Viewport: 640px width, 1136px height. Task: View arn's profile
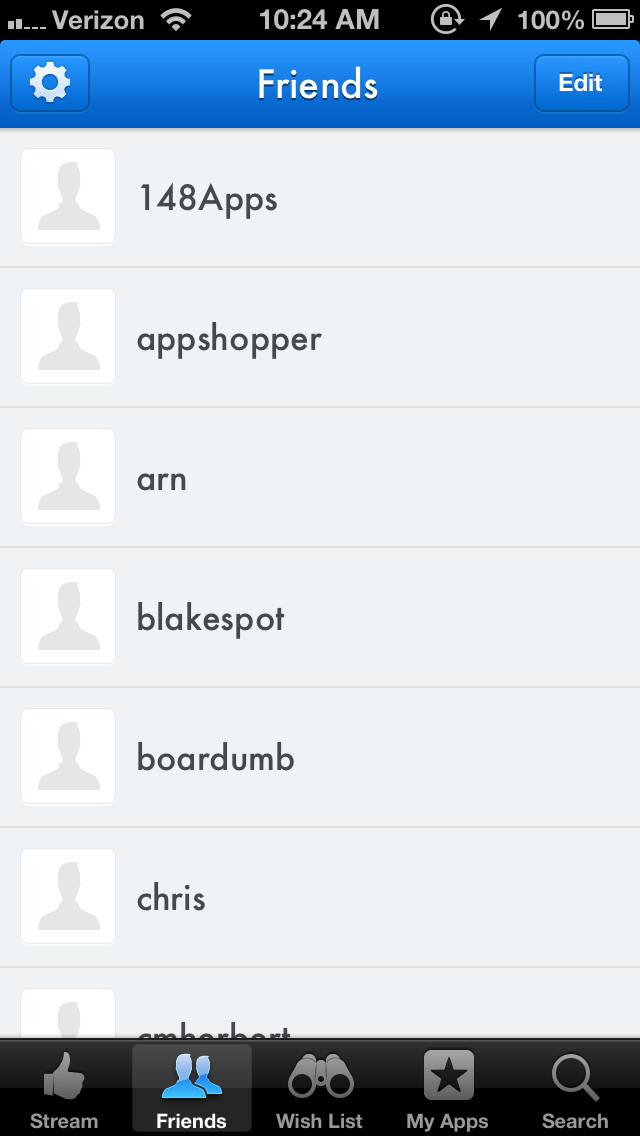click(x=320, y=477)
